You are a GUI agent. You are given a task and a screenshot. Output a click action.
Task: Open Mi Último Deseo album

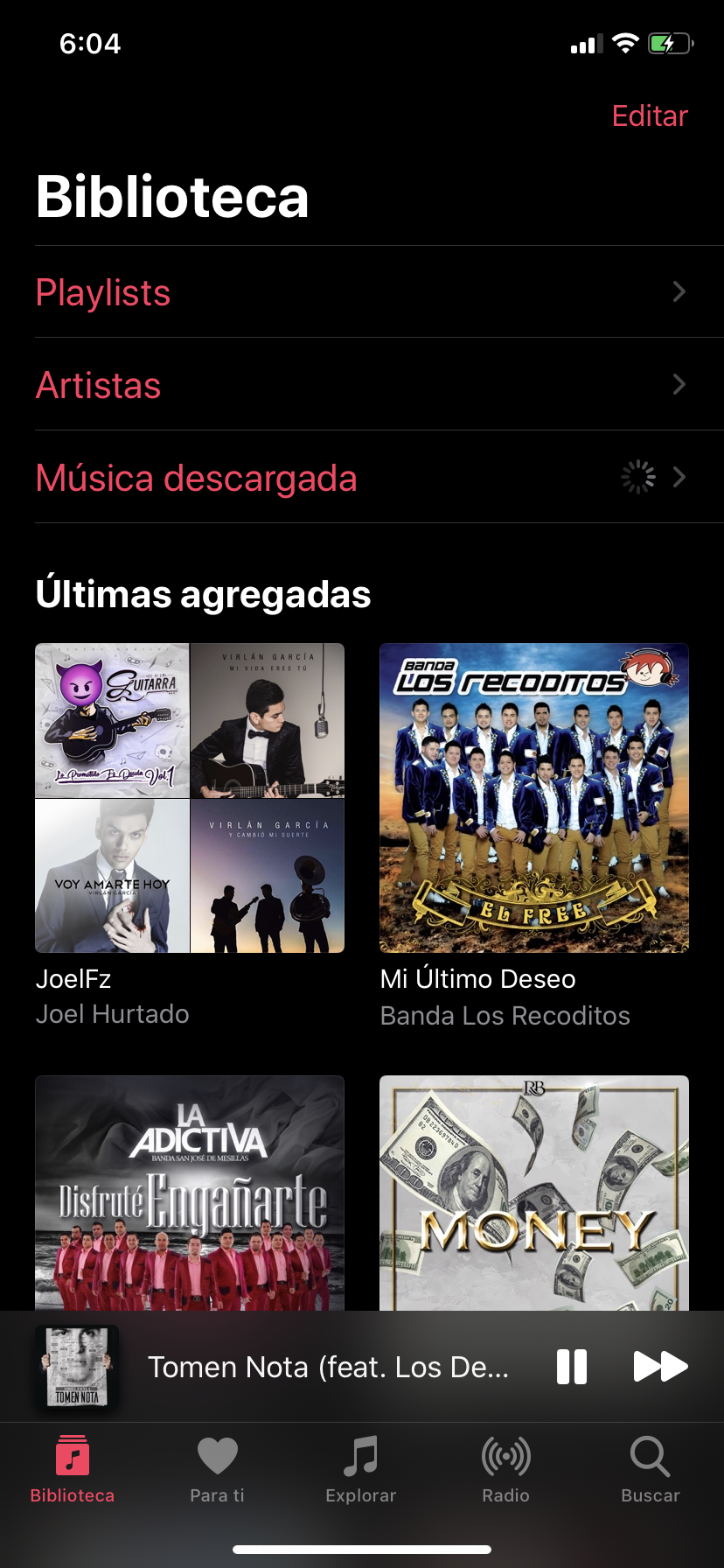tap(534, 798)
